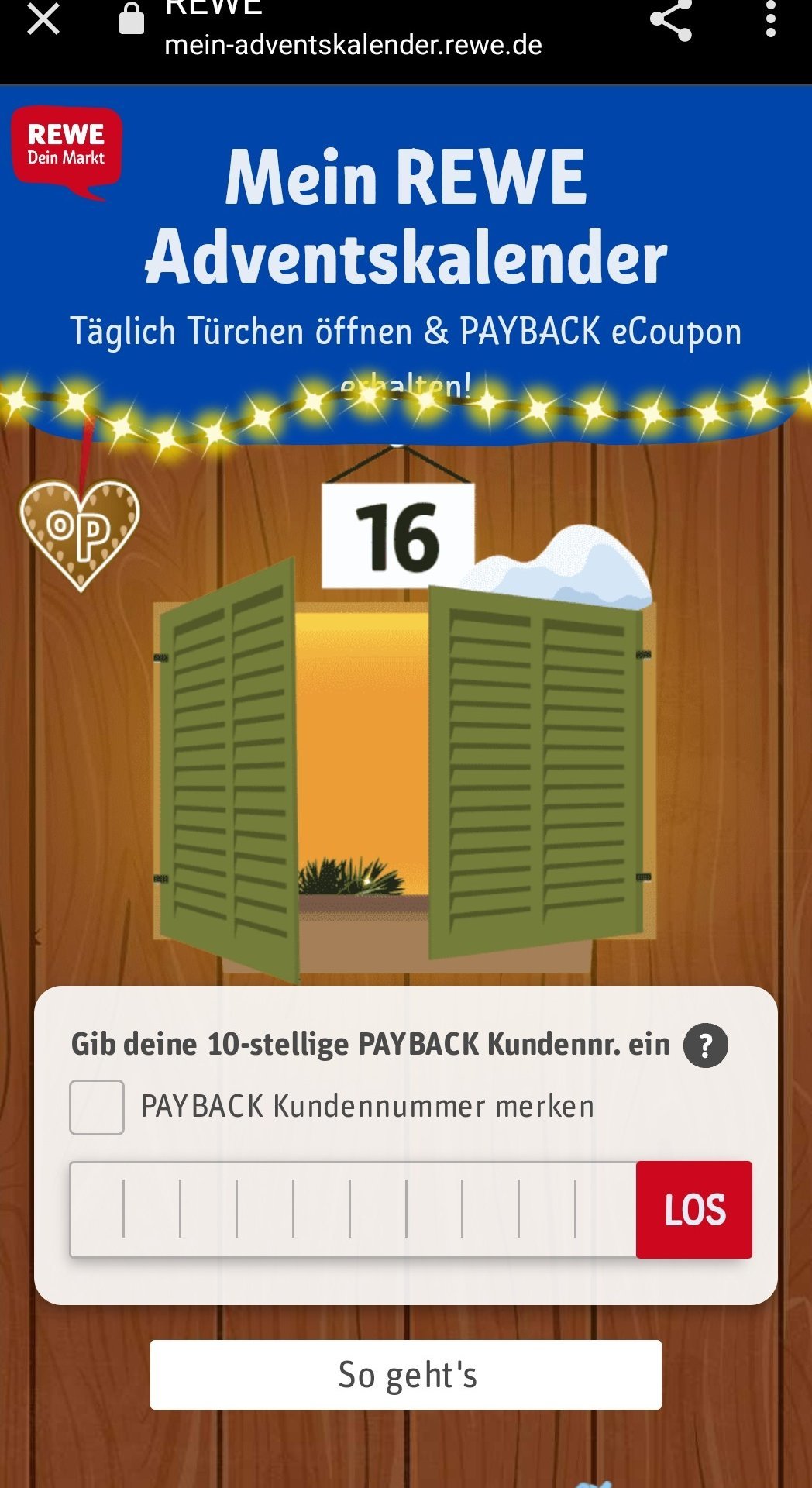Open the browser overflow menu

(770, 19)
